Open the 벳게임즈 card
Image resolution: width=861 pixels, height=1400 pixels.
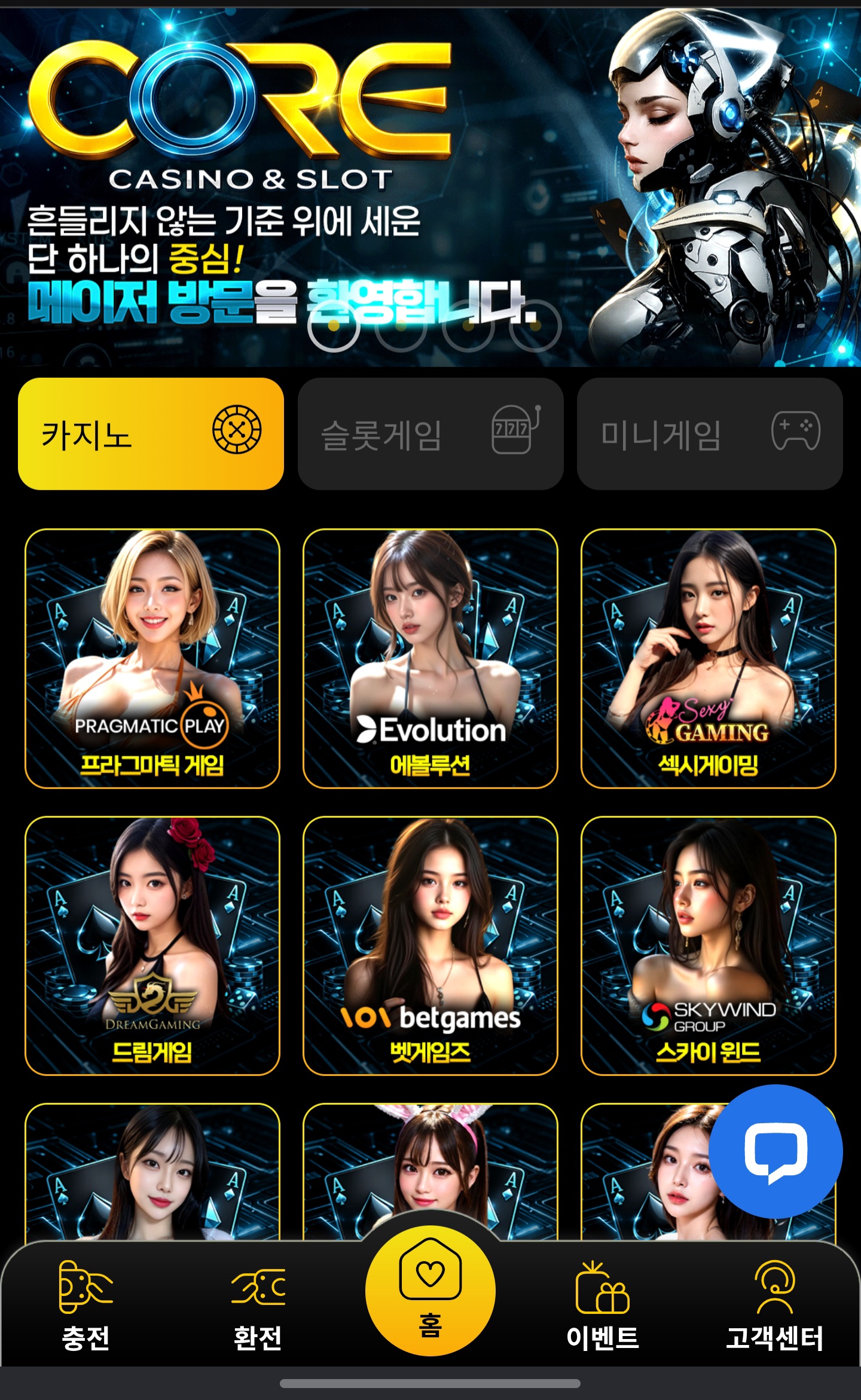click(x=430, y=945)
